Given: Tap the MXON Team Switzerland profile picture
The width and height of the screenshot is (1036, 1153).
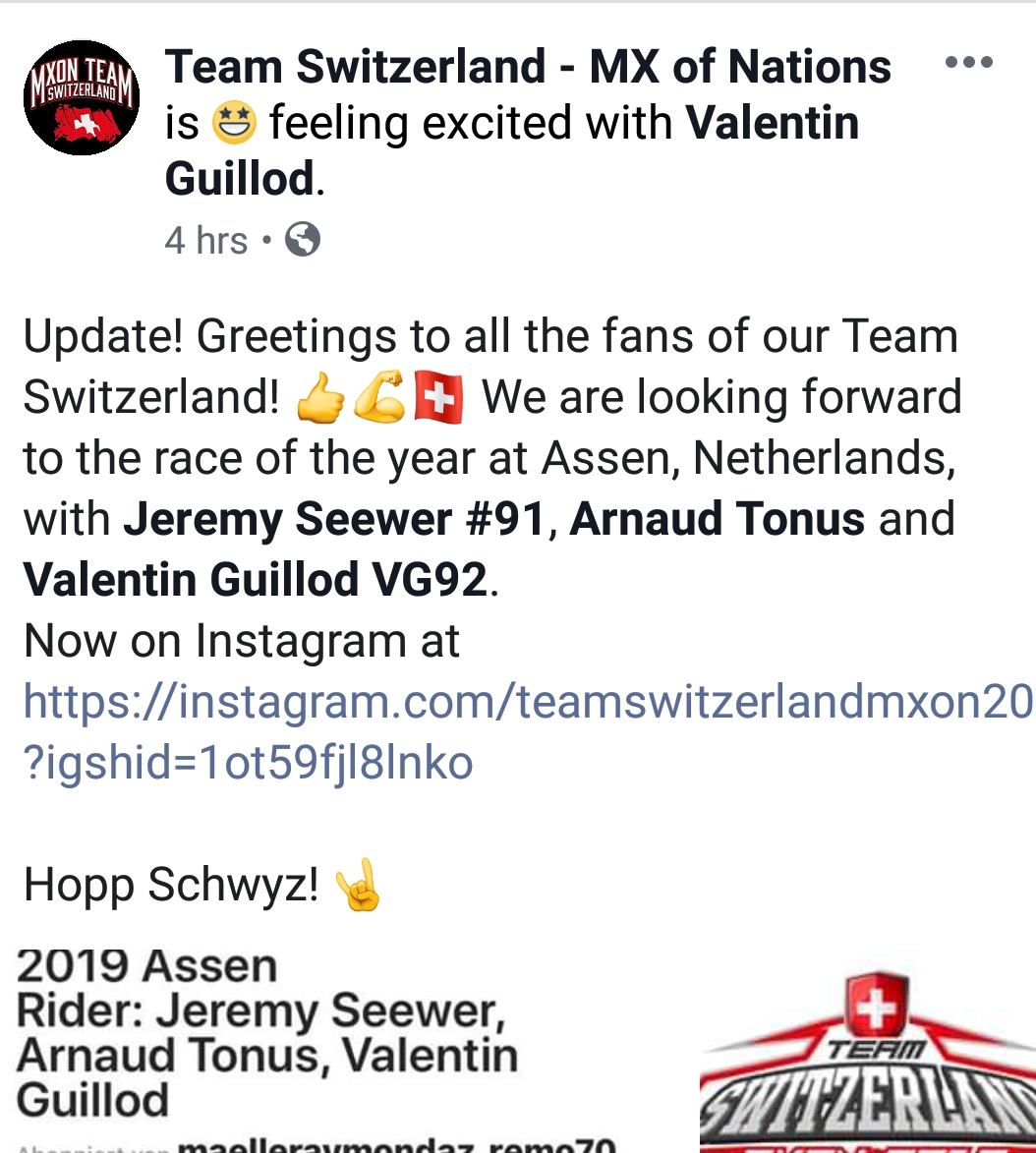Looking at the screenshot, I should (81, 97).
